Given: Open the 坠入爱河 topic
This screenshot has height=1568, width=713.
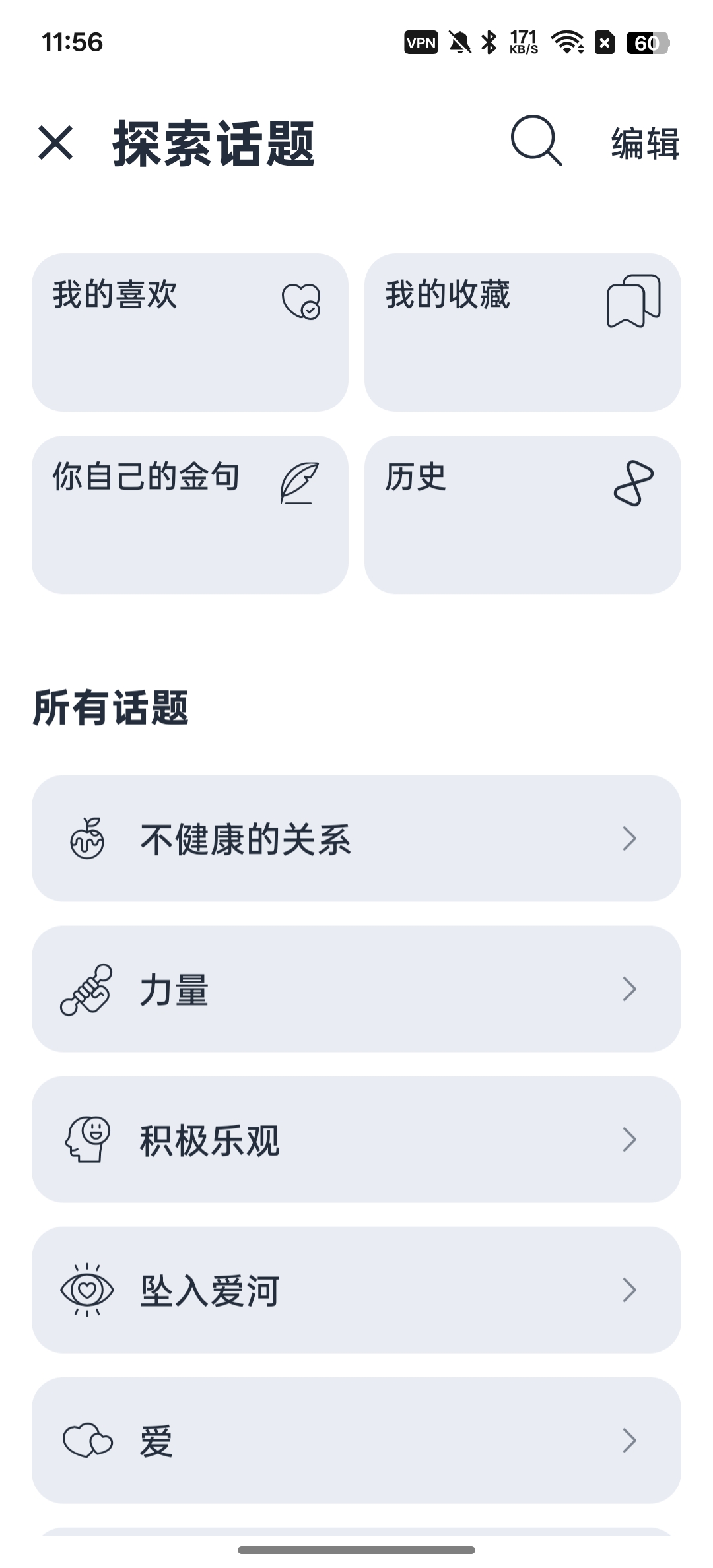Looking at the screenshot, I should coord(356,1290).
